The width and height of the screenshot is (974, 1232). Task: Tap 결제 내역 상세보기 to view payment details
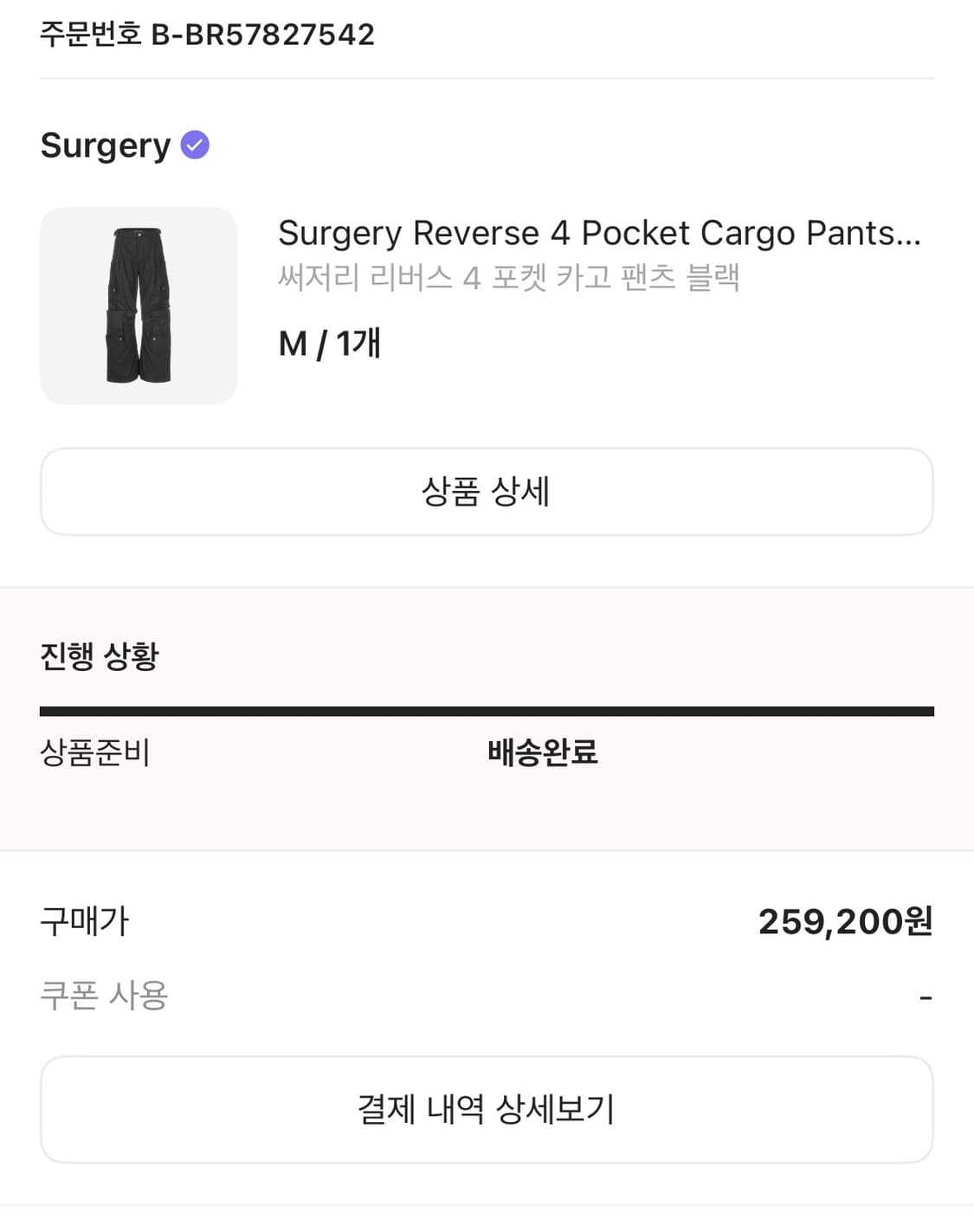[x=487, y=1108]
